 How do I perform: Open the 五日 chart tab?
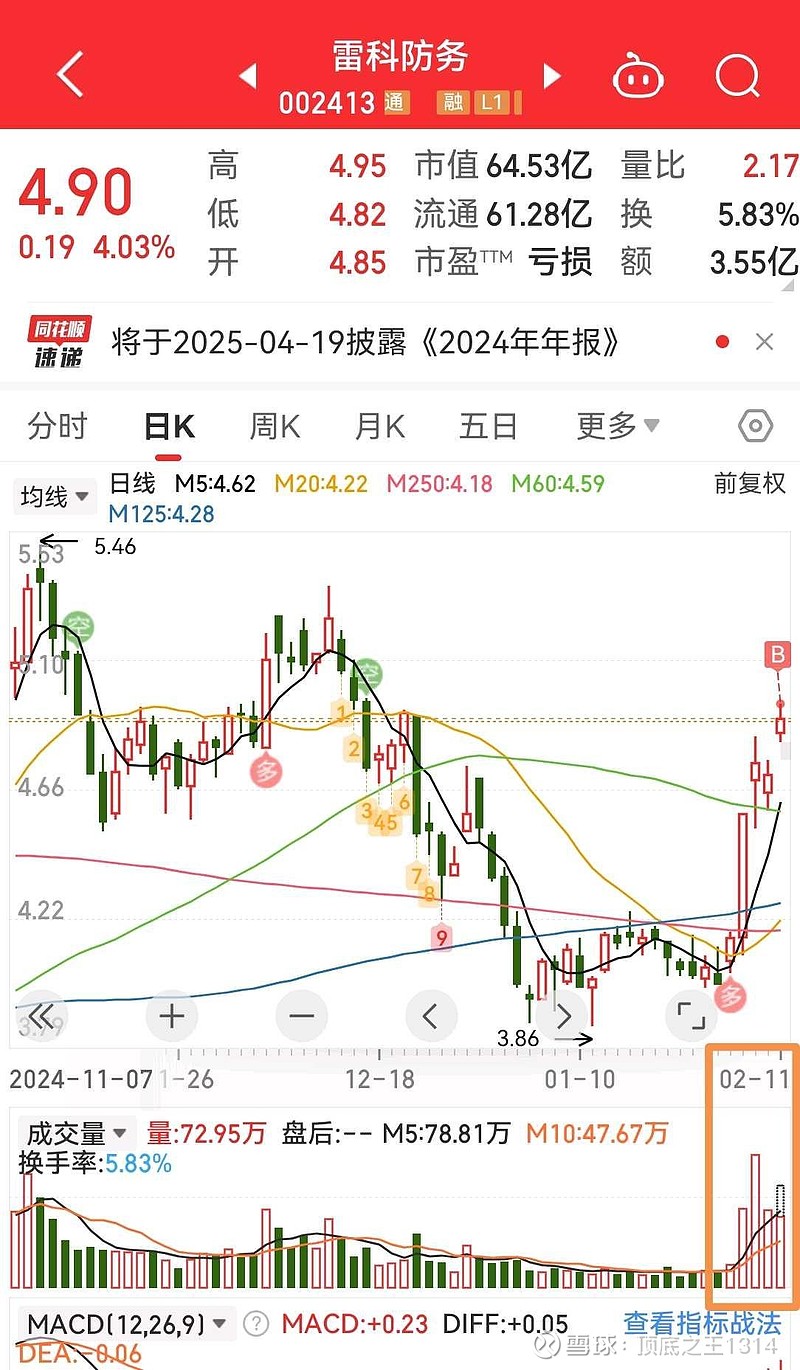pos(489,427)
